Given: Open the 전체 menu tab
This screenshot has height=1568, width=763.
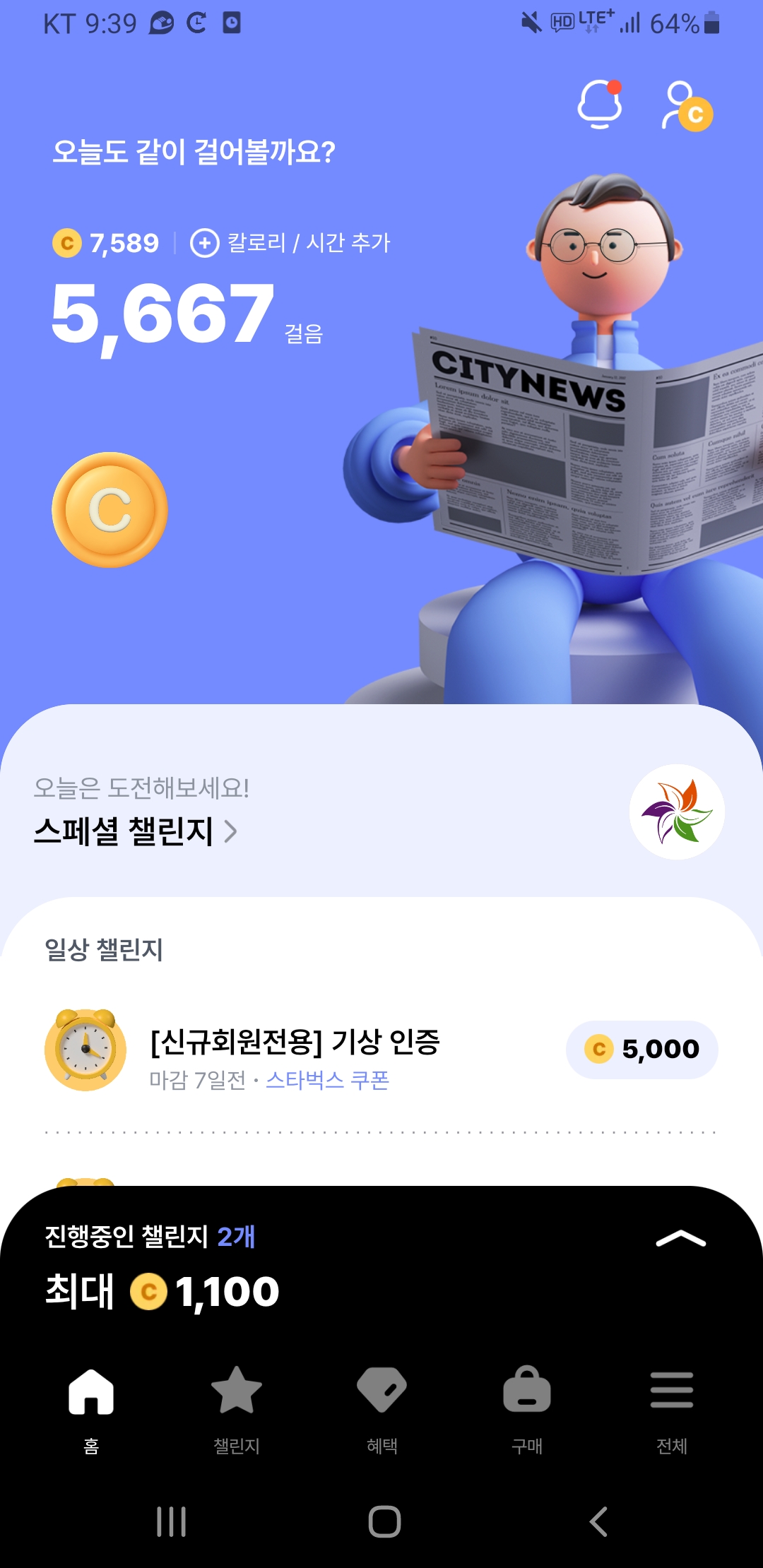Looking at the screenshot, I should click(x=672, y=1407).
